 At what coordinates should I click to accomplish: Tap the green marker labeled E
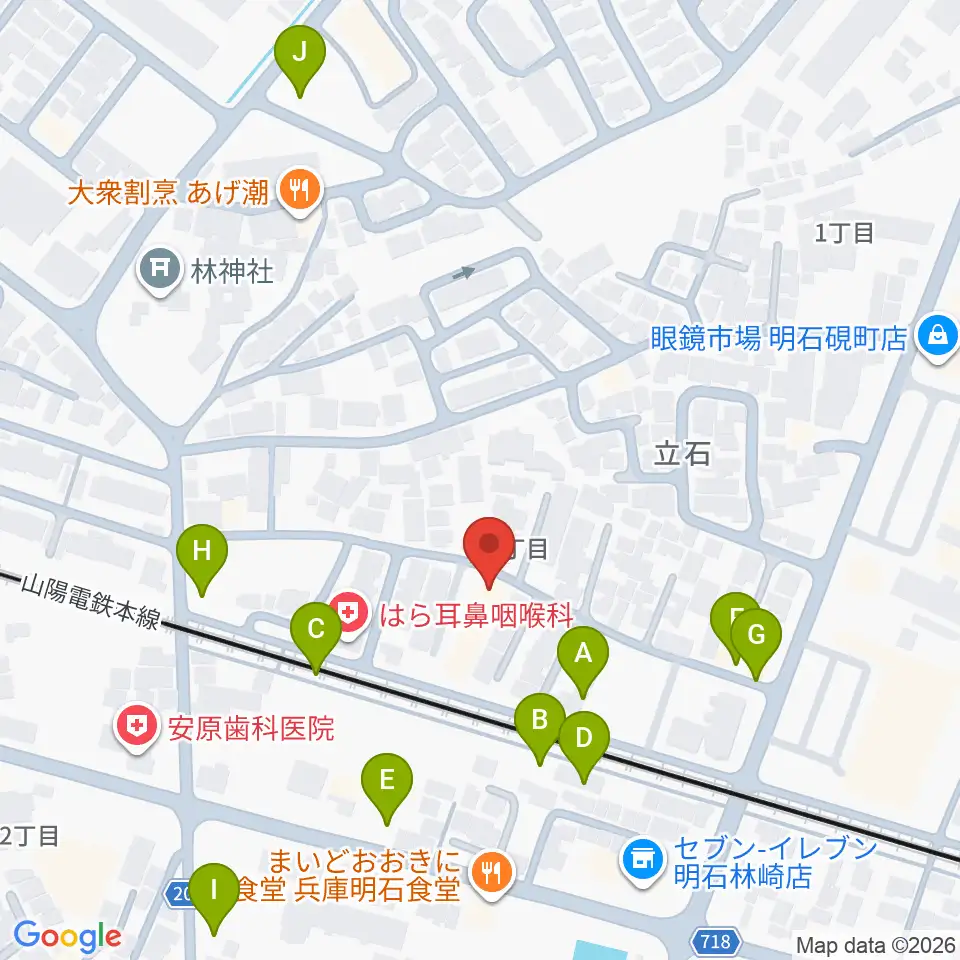[x=387, y=788]
